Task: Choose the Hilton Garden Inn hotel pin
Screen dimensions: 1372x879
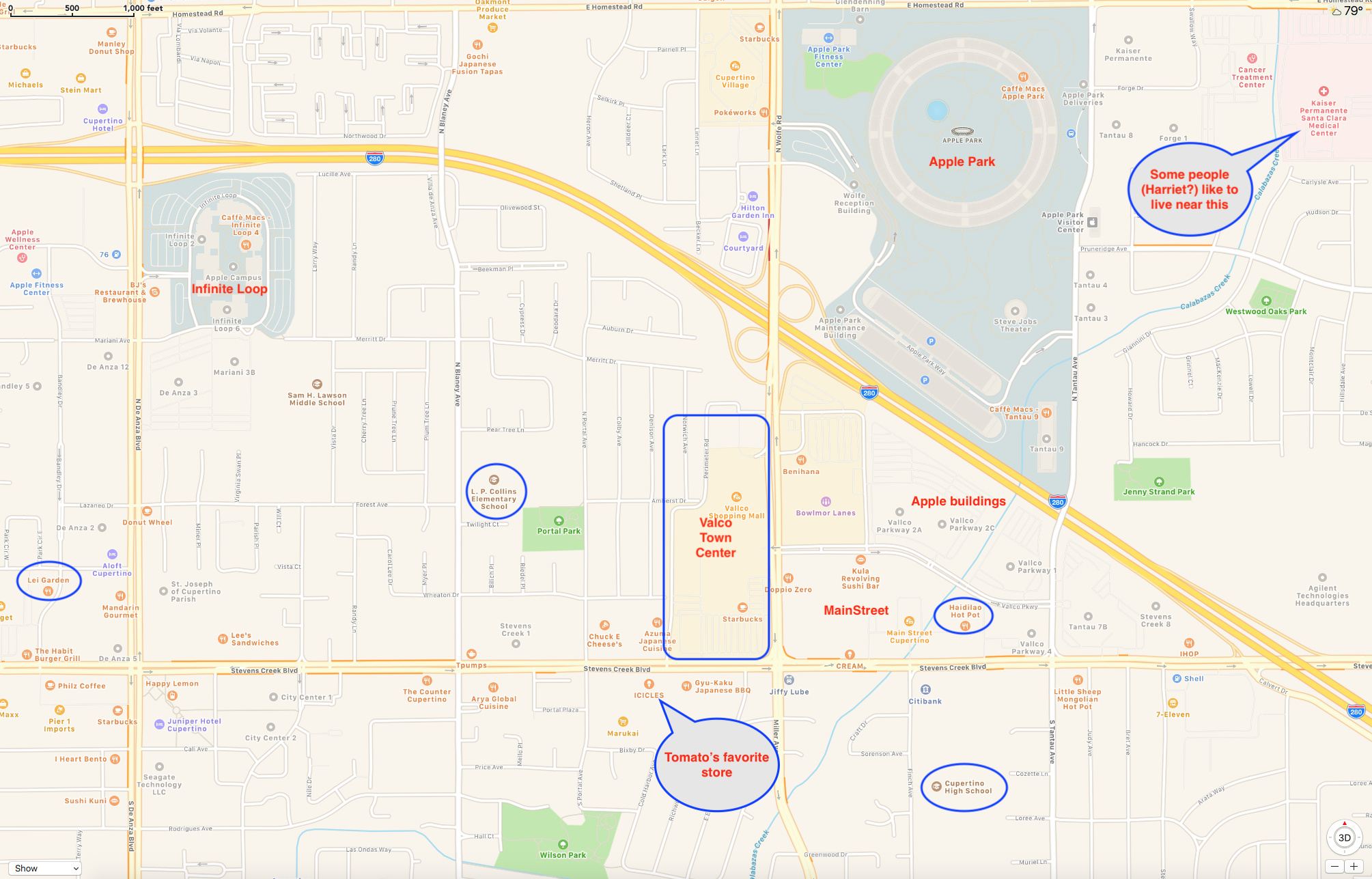Action: coord(753,197)
